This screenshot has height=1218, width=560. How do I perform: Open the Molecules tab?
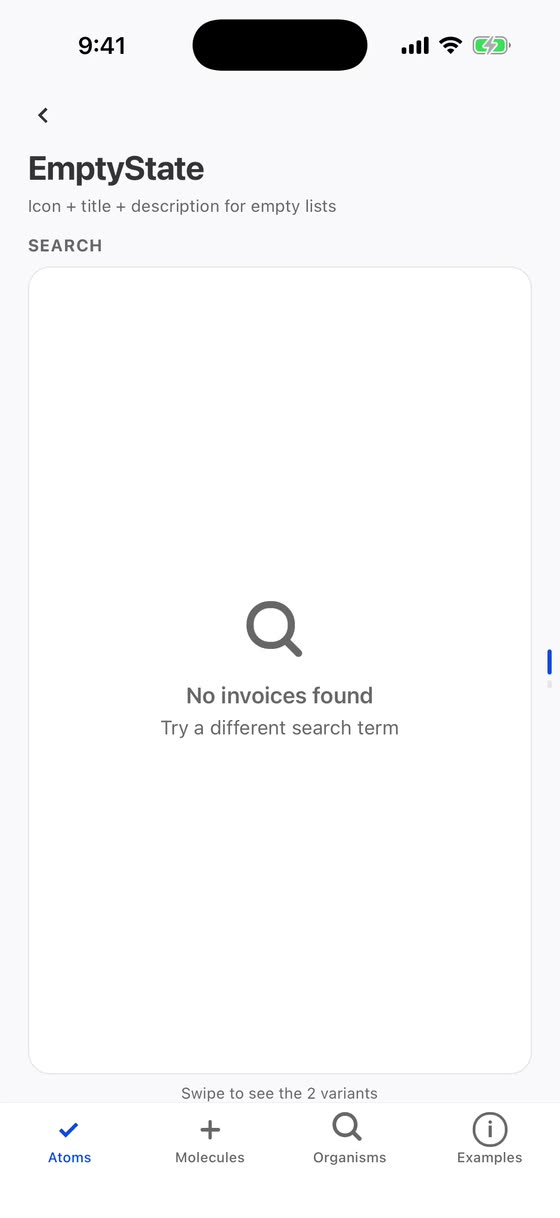210,1142
